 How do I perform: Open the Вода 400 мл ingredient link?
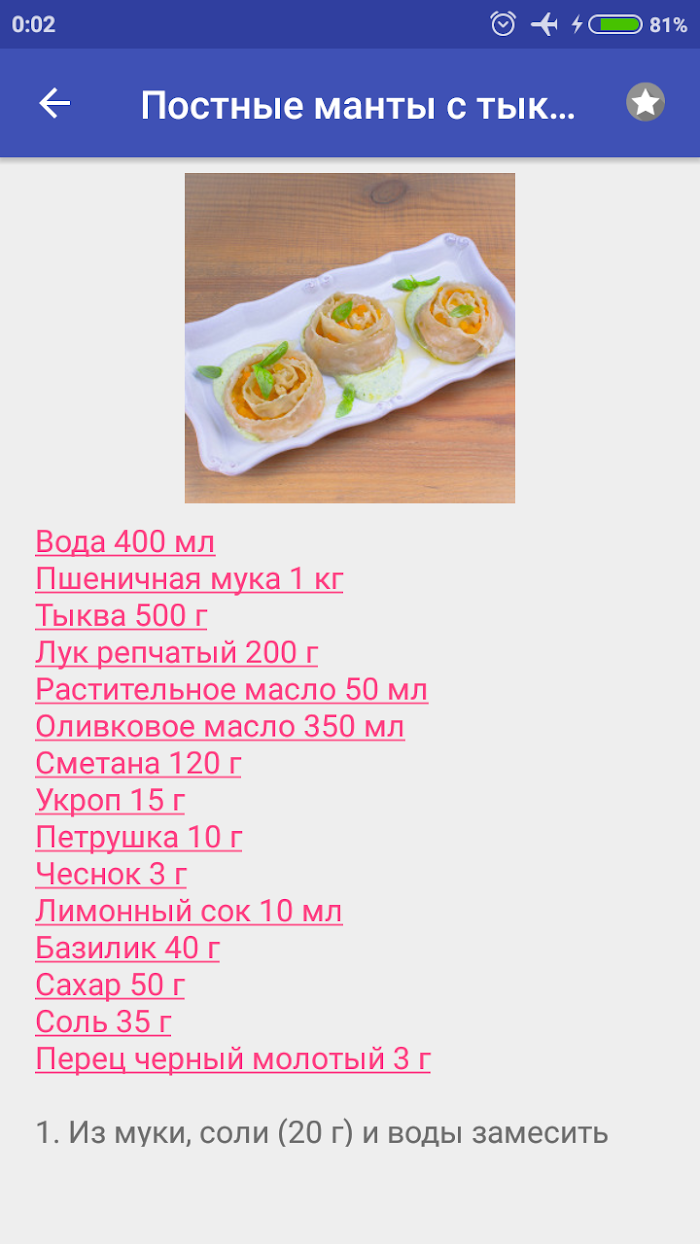click(125, 542)
